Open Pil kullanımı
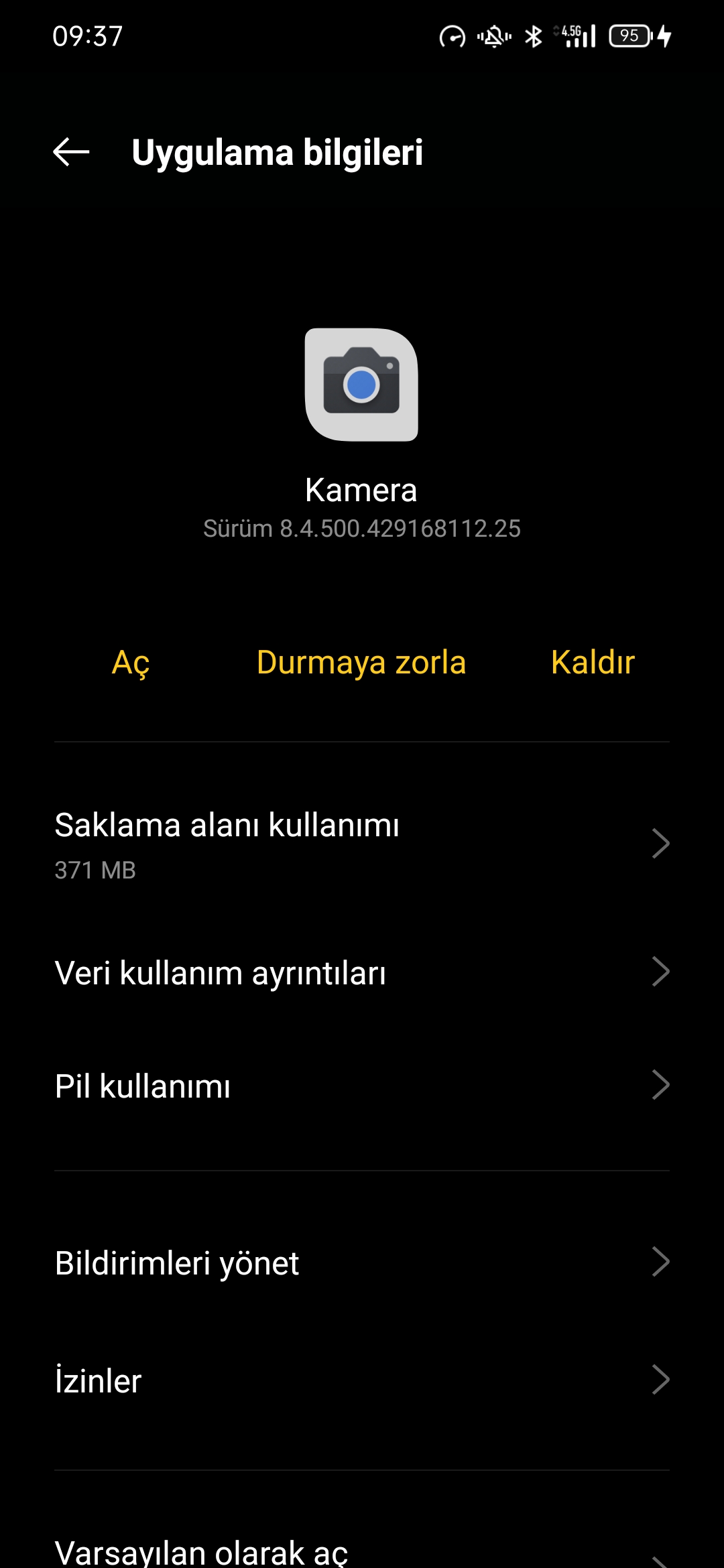Viewport: 724px width, 1568px height. tap(362, 1086)
